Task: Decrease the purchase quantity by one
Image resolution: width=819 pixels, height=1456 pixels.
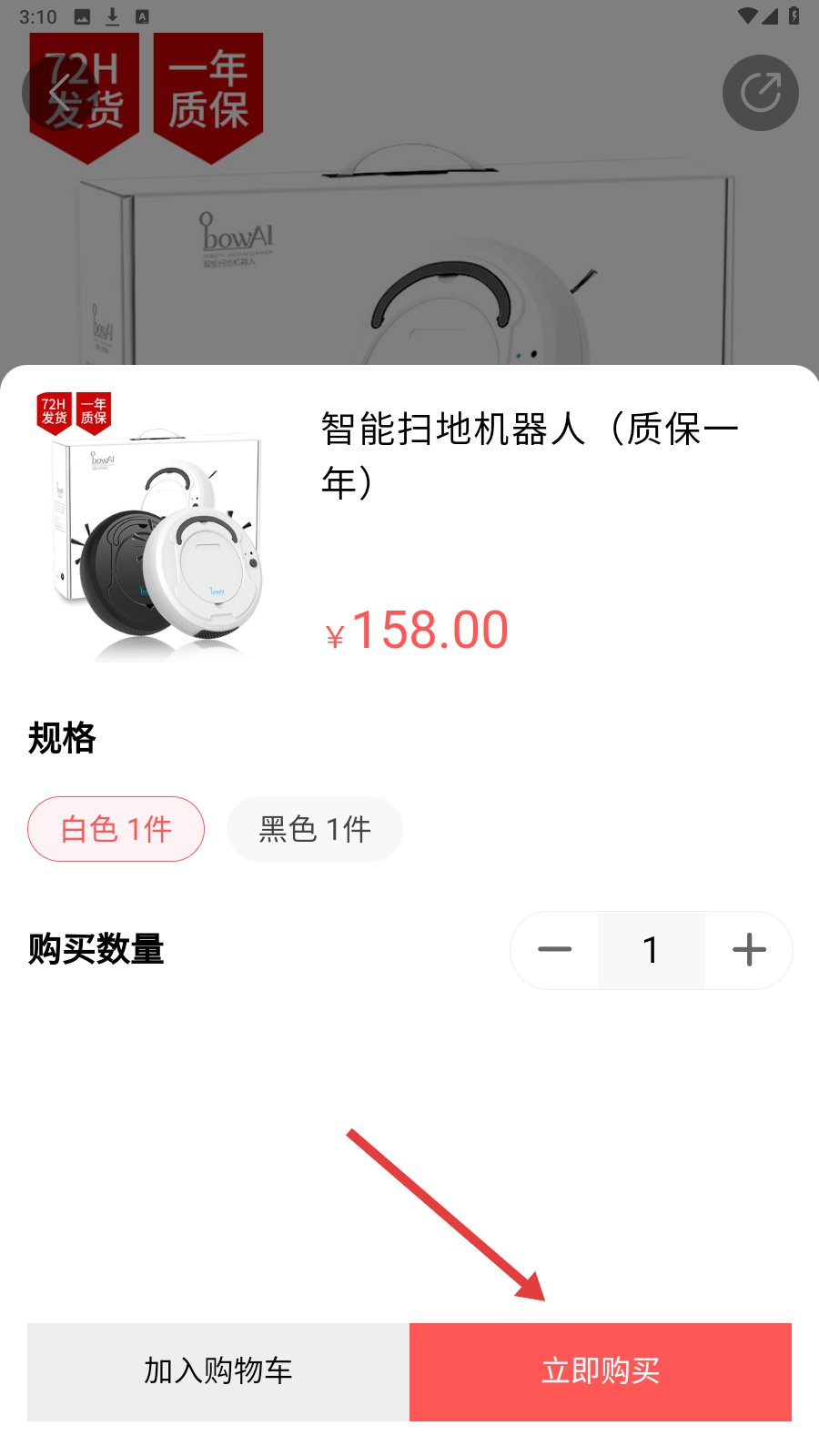Action: (554, 950)
